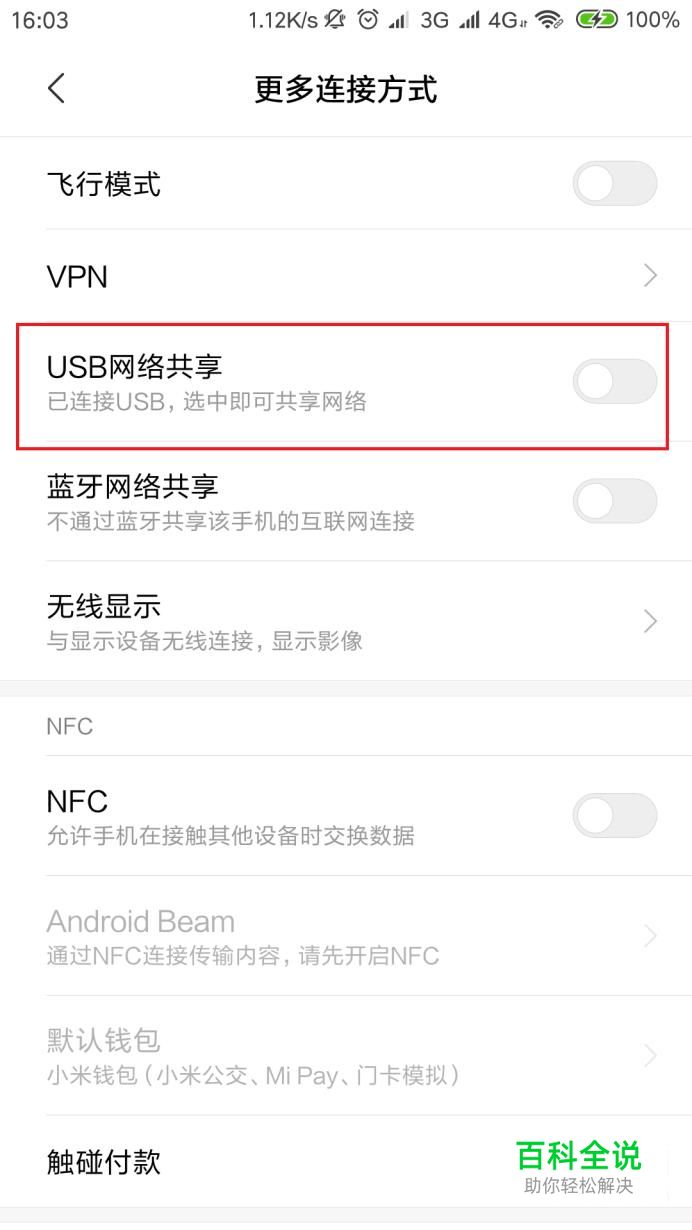
Task: Enable the NFC switch
Action: tap(614, 816)
